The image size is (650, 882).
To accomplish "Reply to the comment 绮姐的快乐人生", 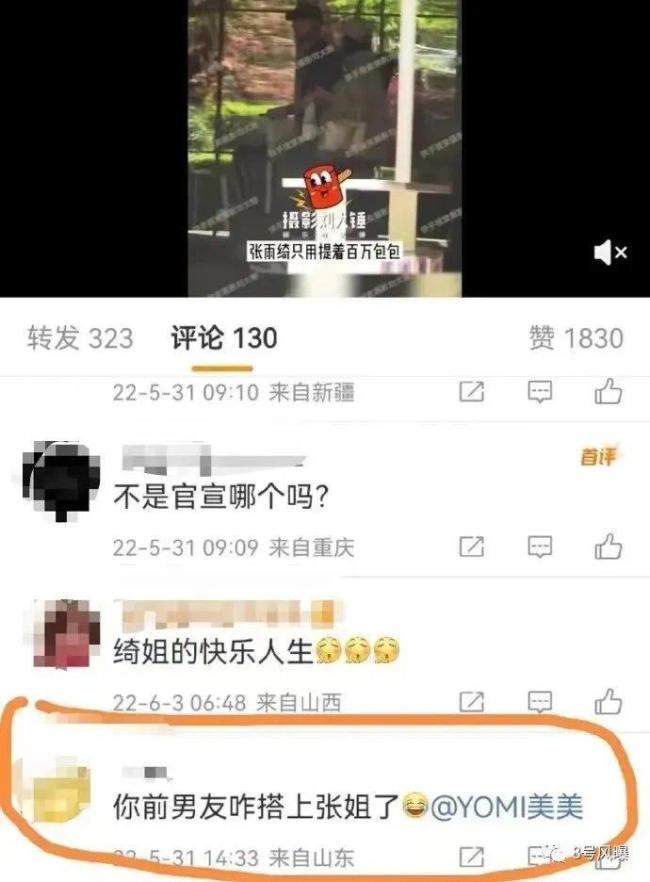I will [540, 703].
